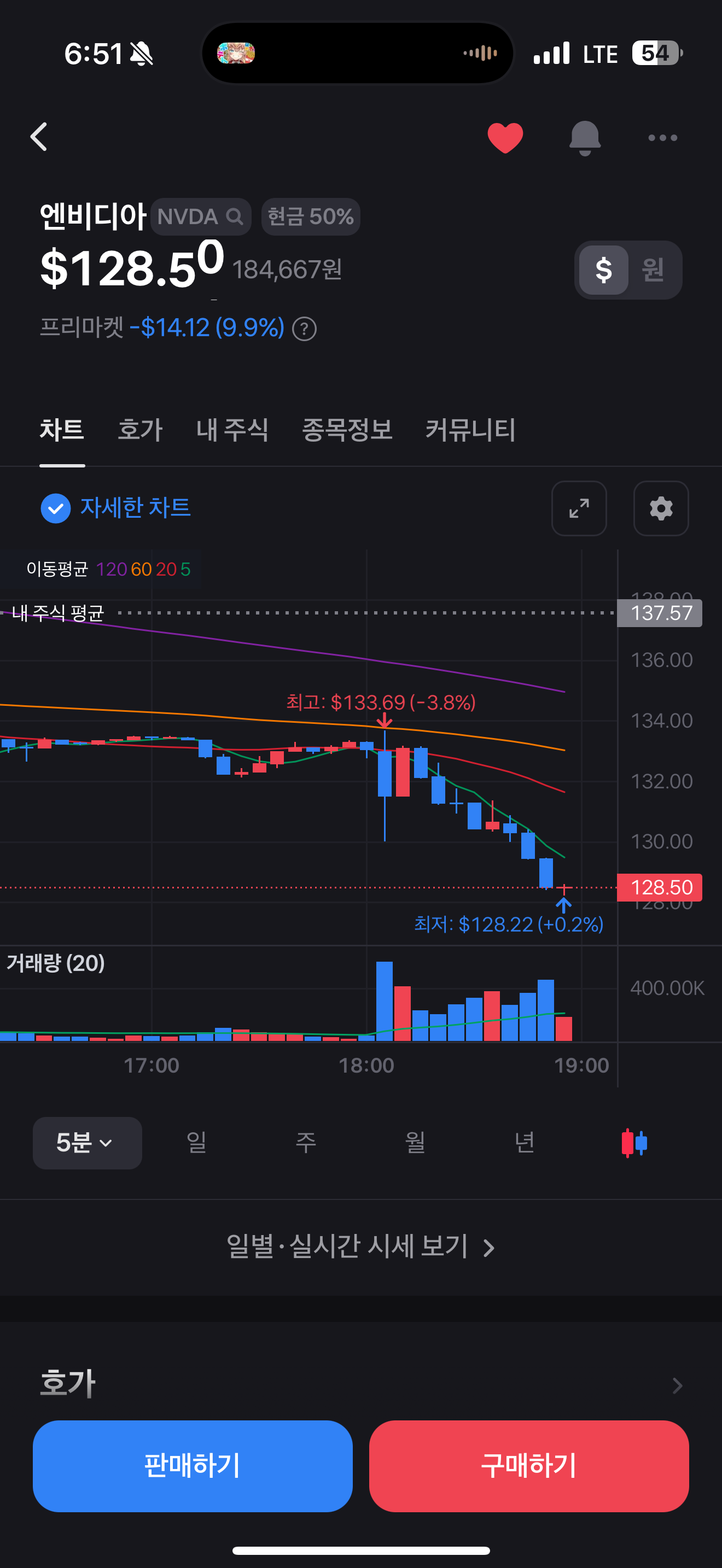Open the price alert bell
Screen dimensions: 722x1568
(x=584, y=138)
